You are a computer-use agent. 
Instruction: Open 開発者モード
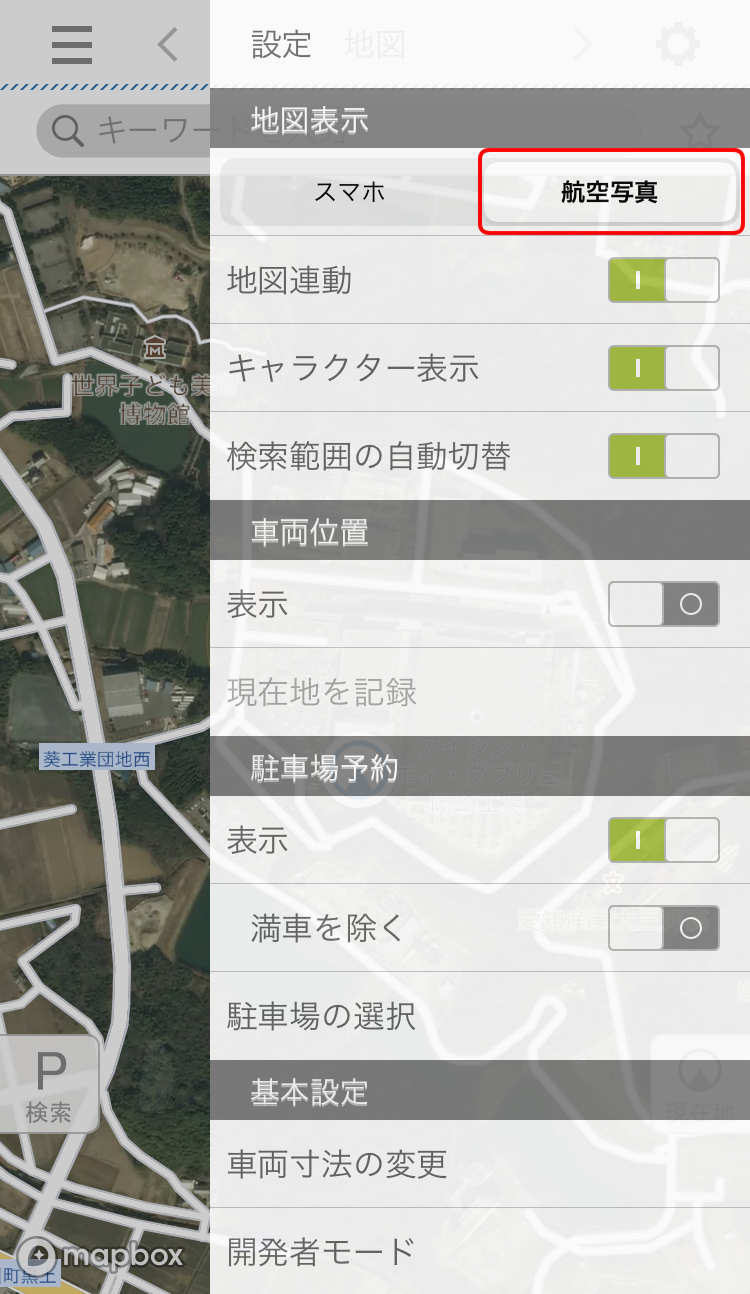pos(480,1250)
